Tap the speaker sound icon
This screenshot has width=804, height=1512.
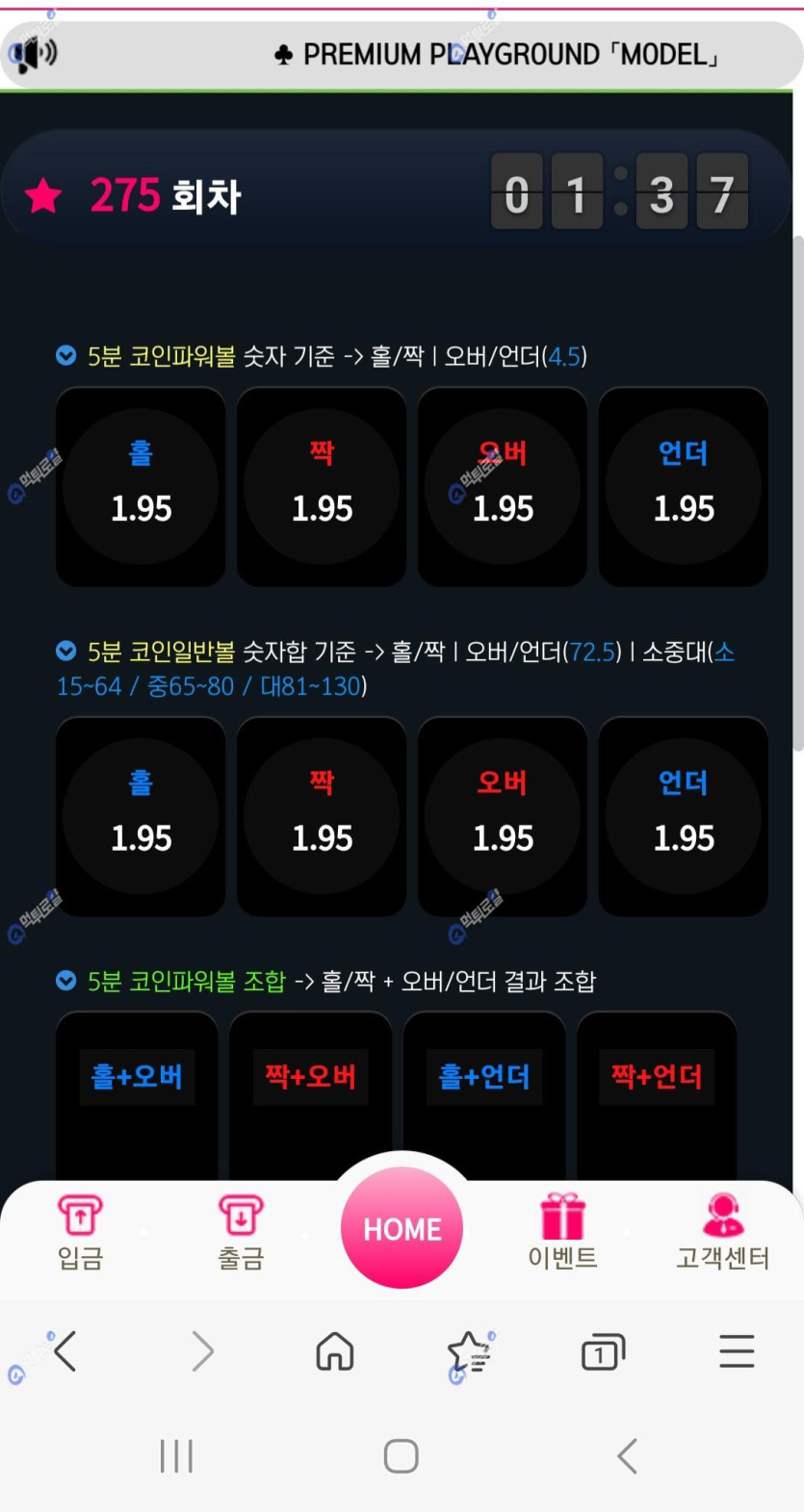35,53
